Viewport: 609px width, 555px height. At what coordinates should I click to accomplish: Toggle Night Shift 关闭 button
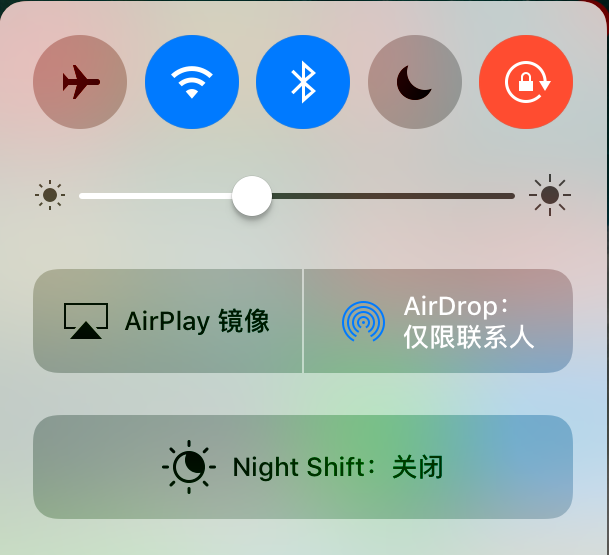click(x=303, y=467)
